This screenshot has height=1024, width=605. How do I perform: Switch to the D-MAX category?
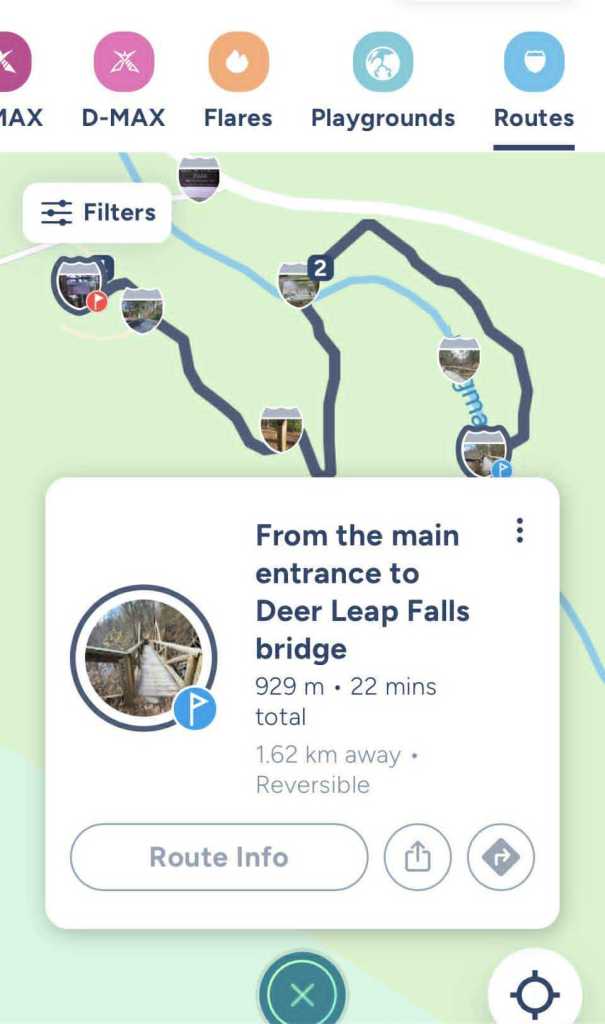(123, 82)
